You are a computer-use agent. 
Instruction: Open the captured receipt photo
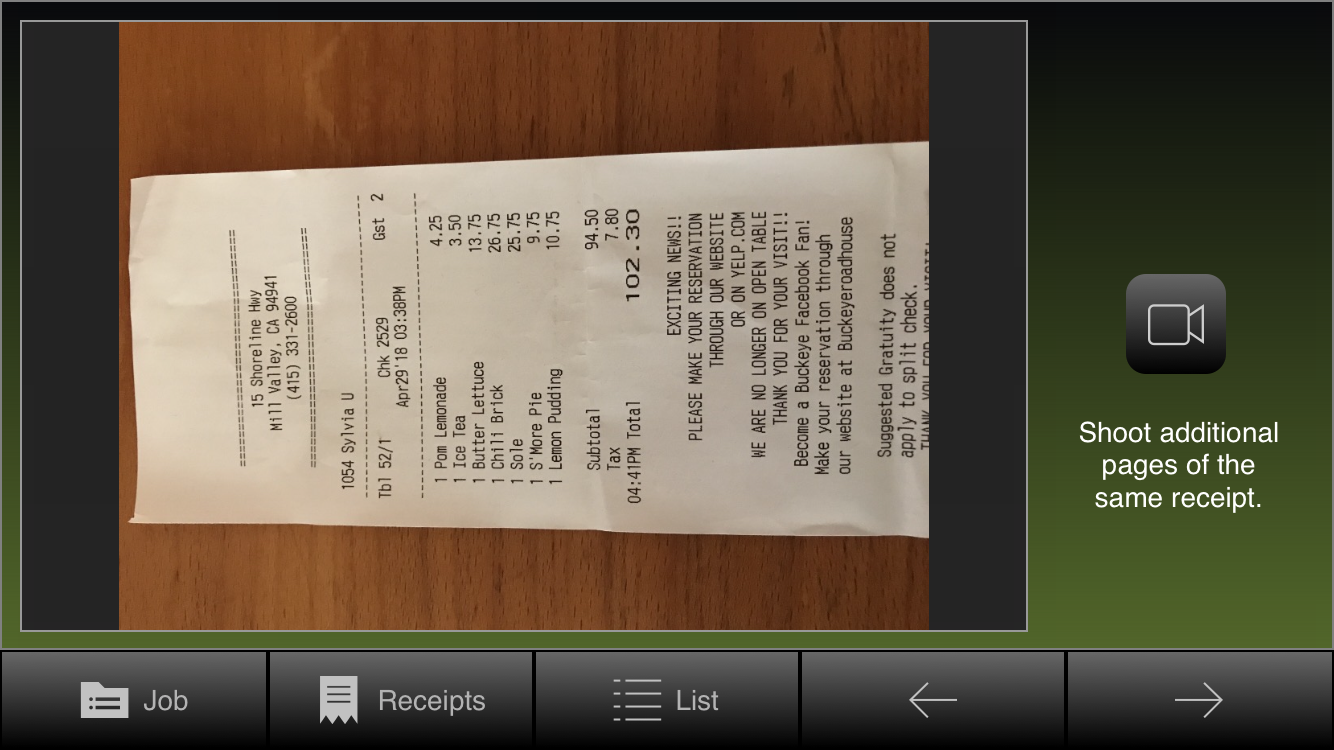[x=524, y=326]
